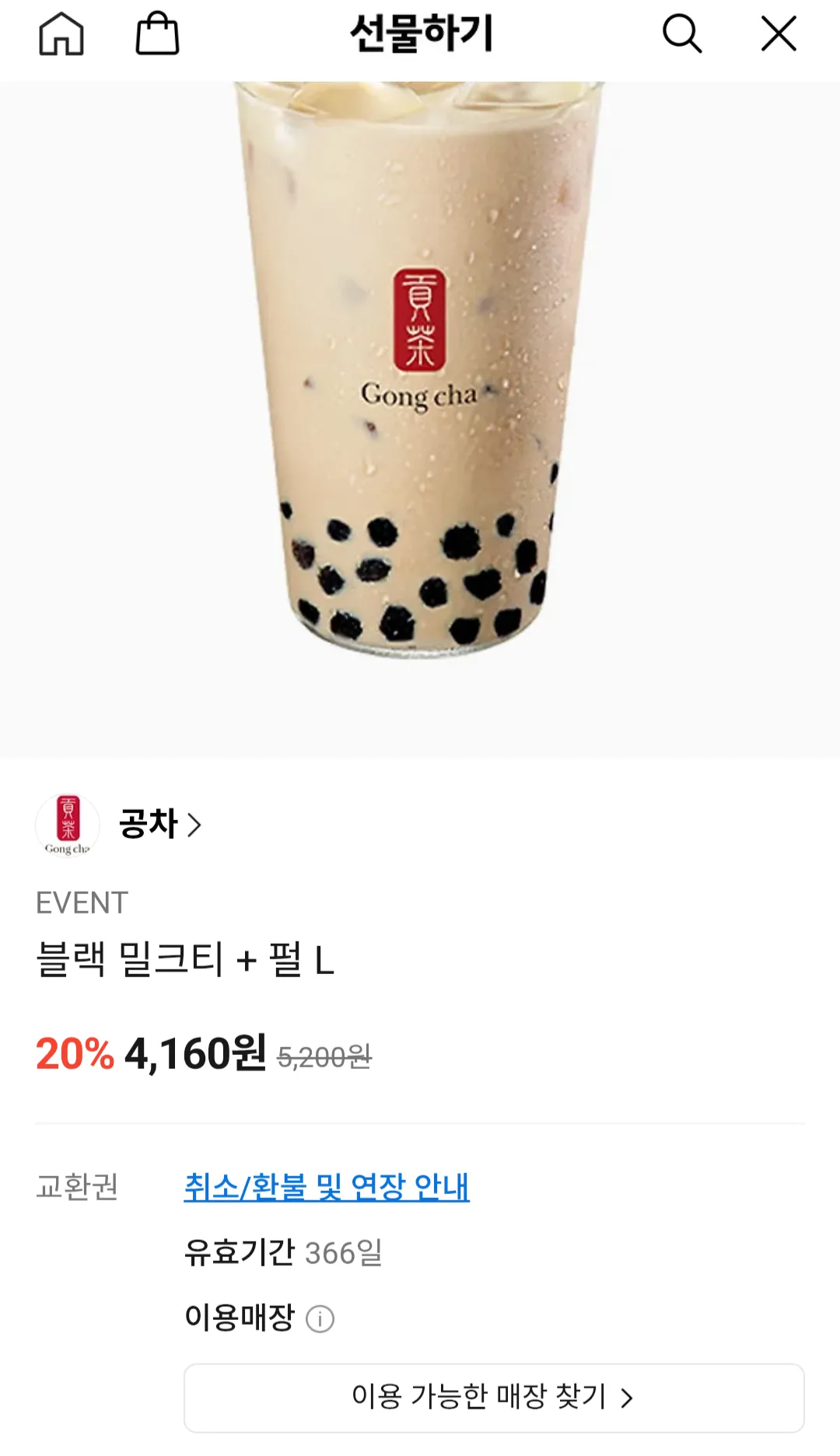This screenshot has height=1456, width=840.
Task: Open 취소/환불 및 연장 안내 link
Action: (x=327, y=1187)
